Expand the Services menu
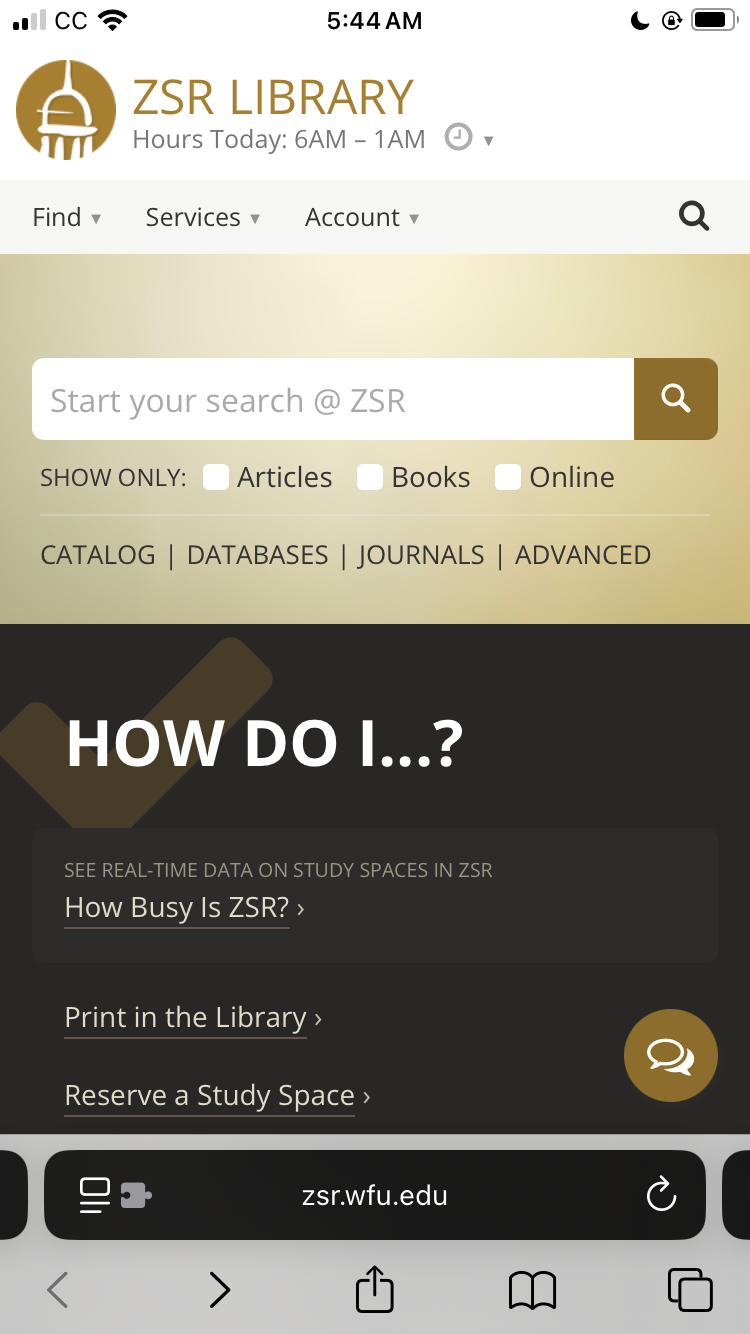Screen dimensions: 750x1334 tap(202, 217)
